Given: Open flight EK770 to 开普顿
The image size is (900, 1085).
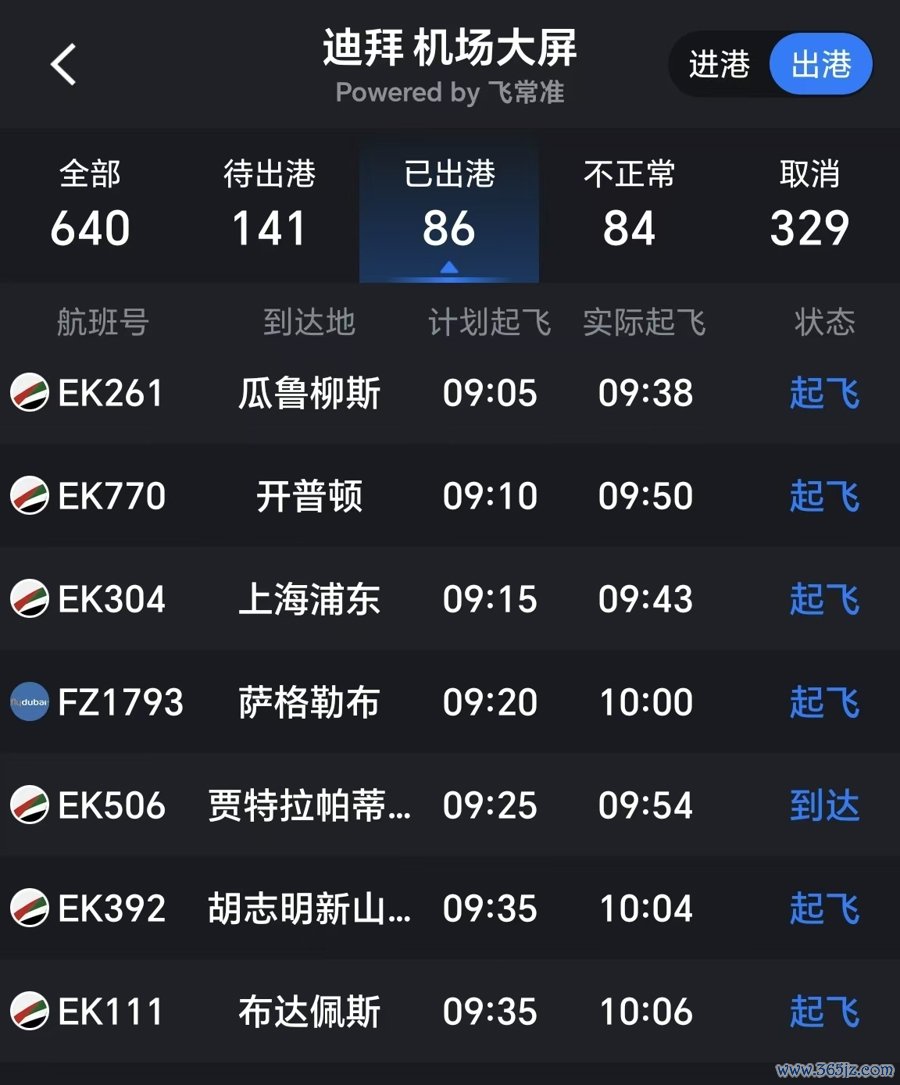Looking at the screenshot, I should (450, 496).
